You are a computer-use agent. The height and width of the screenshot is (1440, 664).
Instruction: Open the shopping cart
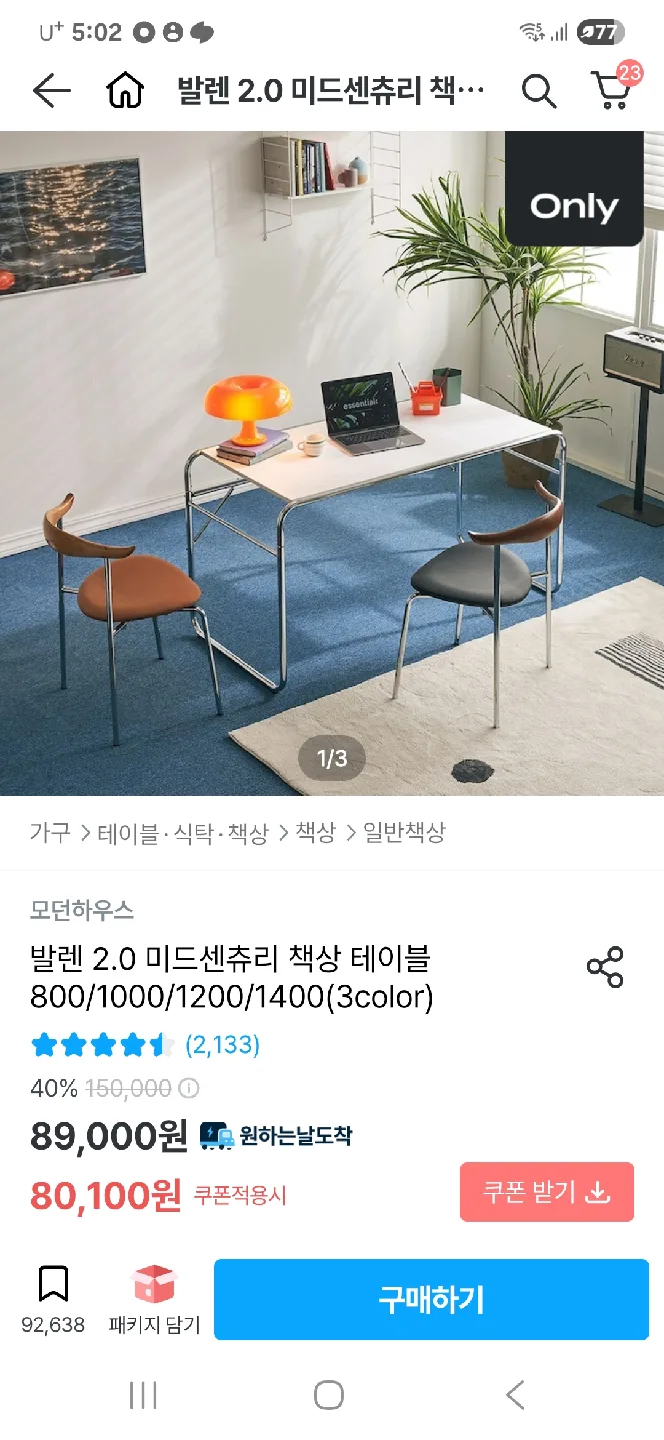pos(611,91)
